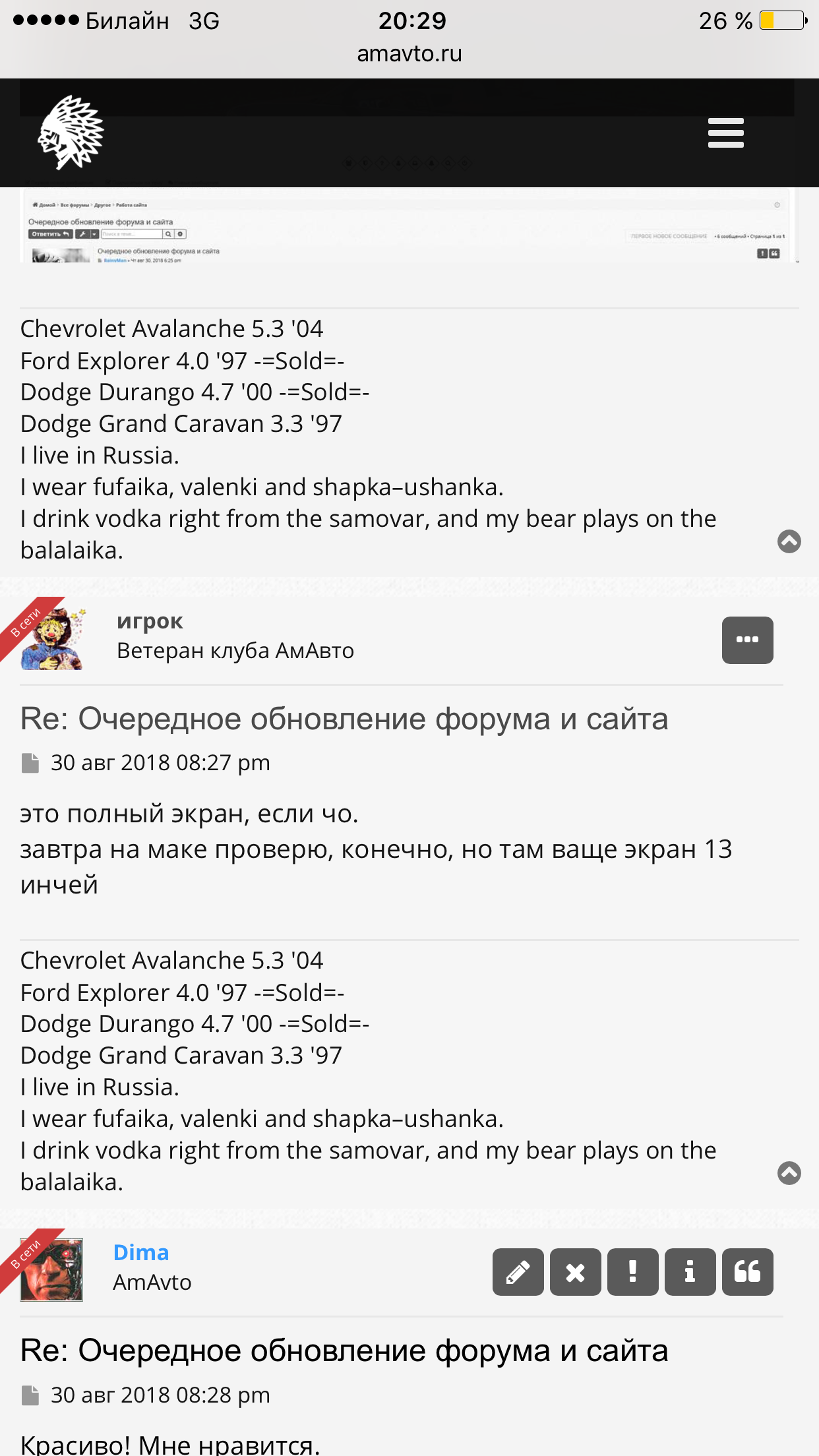Viewport: 819px width, 1456px height.
Task: Open Dima's avatar image
Action: pos(51,1269)
